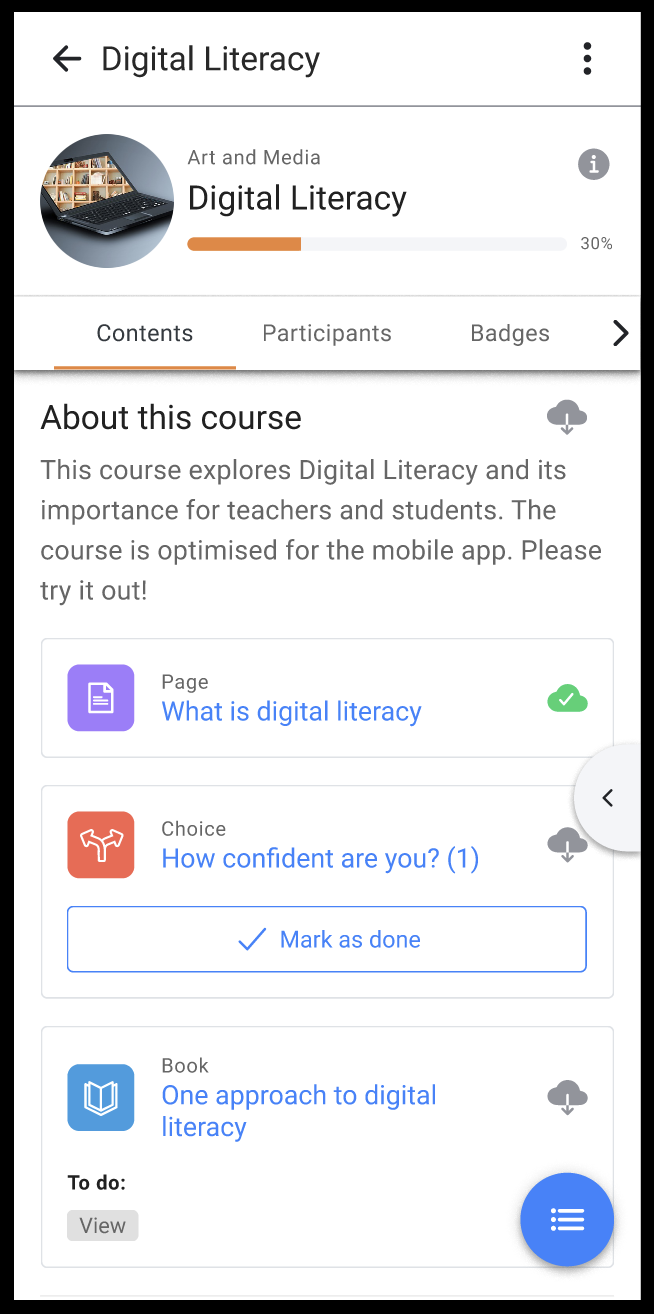Open What is digital literacy page
Viewport: 654px width, 1314px height.
pyautogui.click(x=292, y=712)
